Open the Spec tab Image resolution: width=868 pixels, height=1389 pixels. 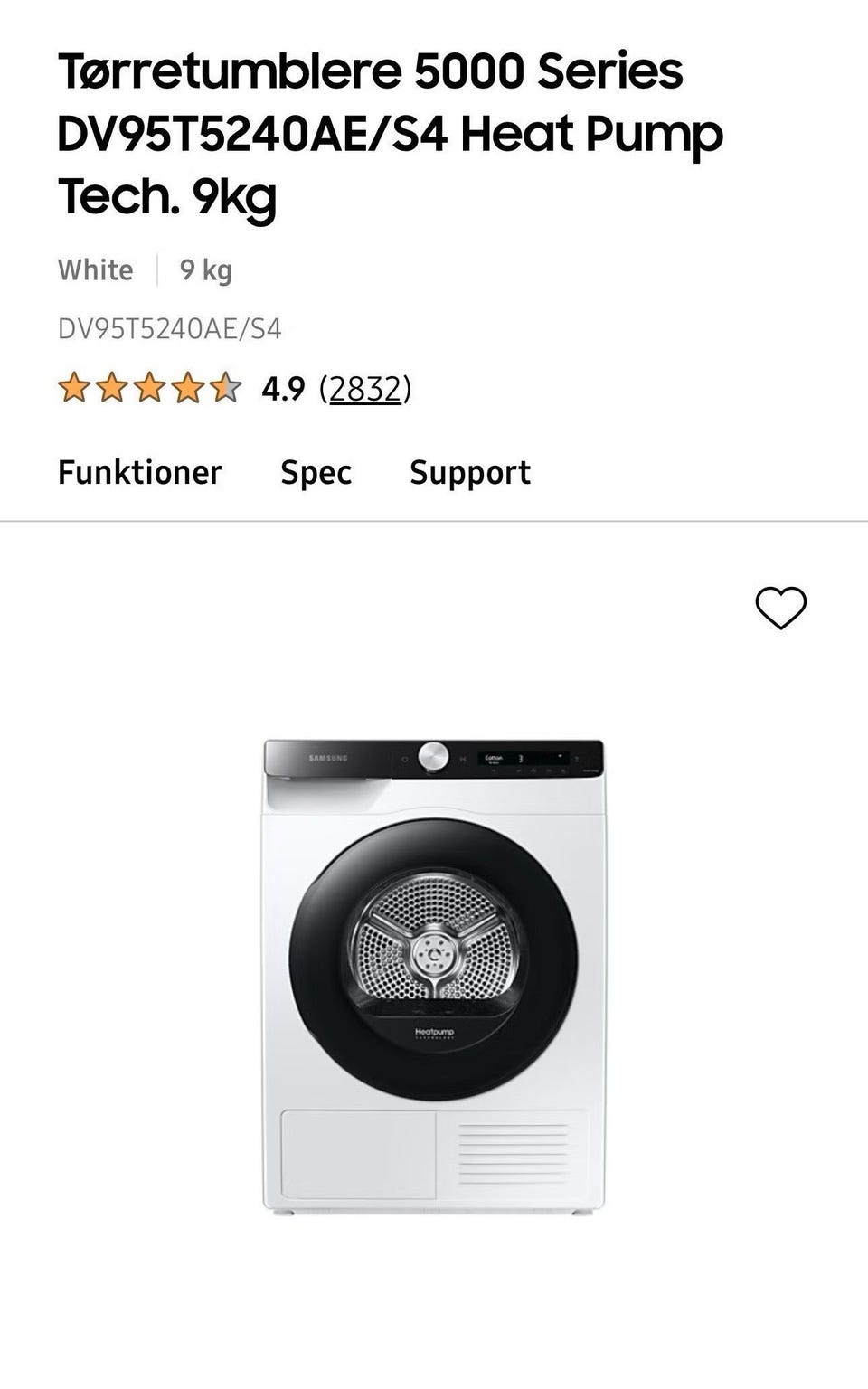(x=316, y=473)
